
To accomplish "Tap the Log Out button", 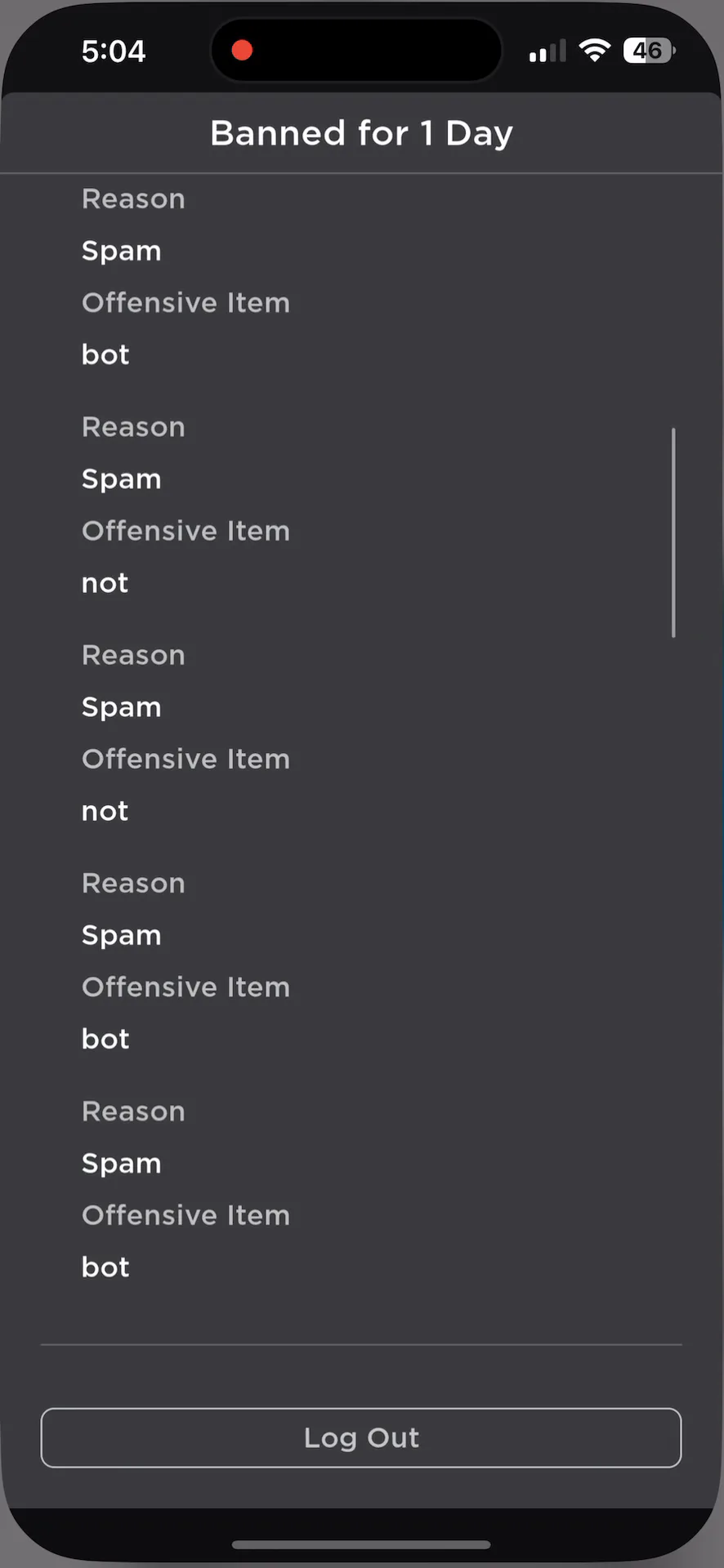I will point(361,1437).
